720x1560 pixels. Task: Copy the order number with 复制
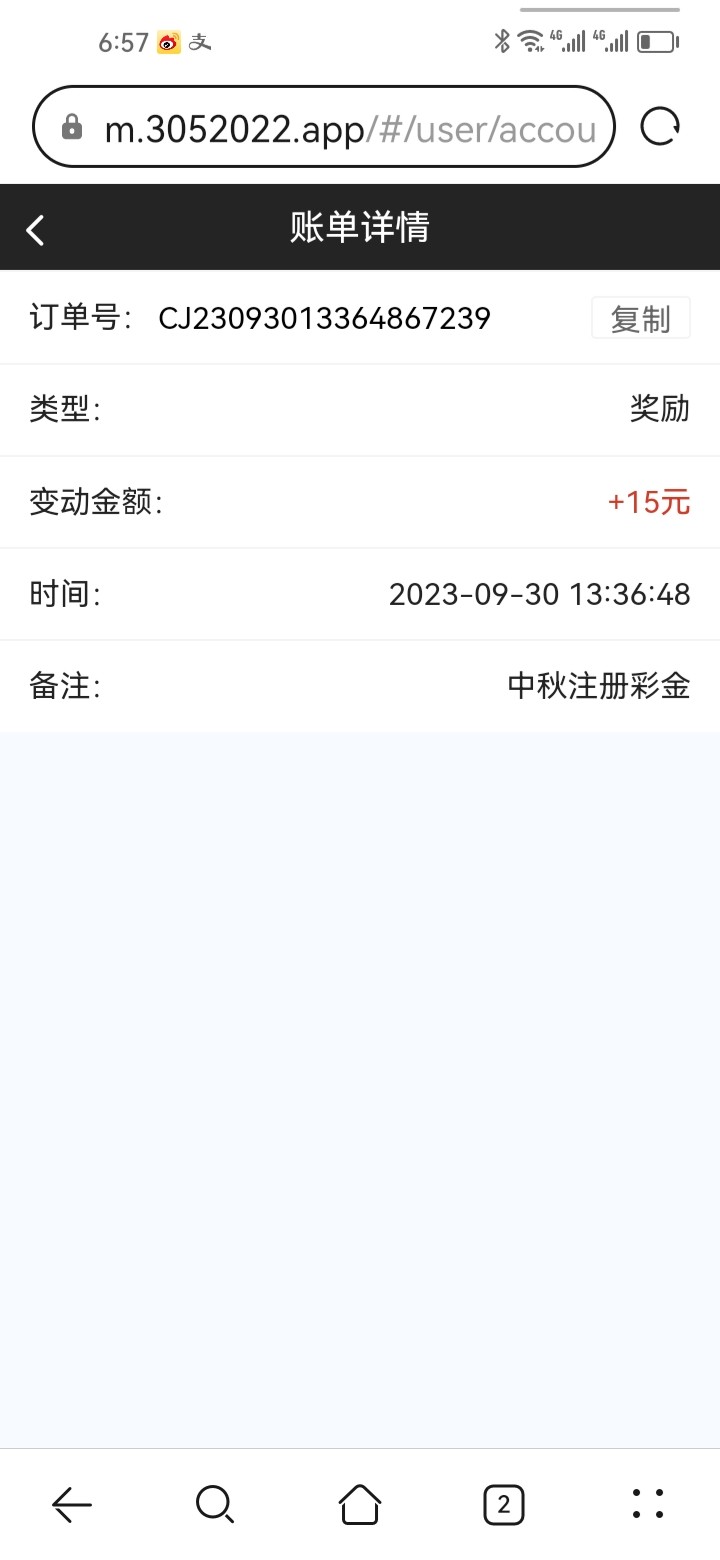click(x=640, y=319)
